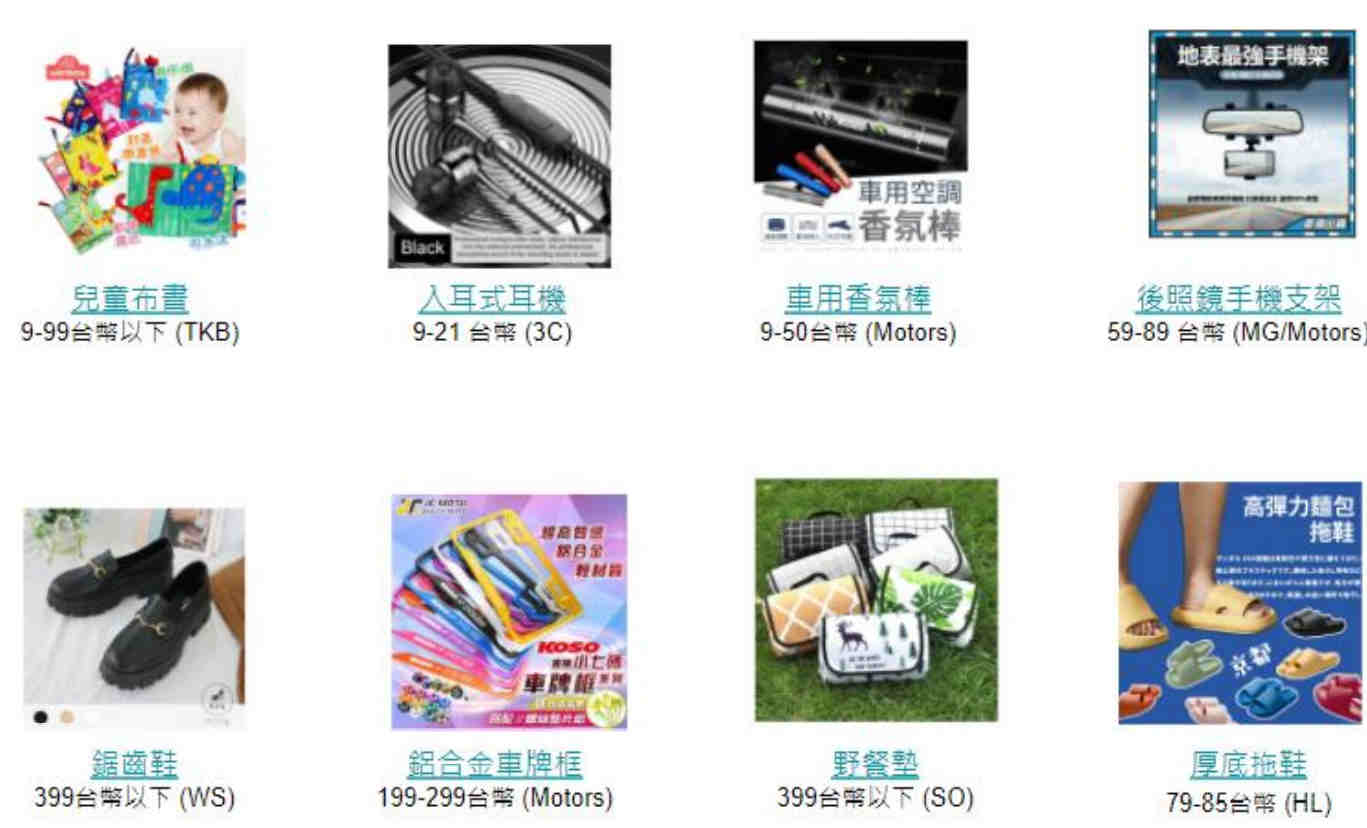Tap the black in-ear earphones image

pos(500,156)
